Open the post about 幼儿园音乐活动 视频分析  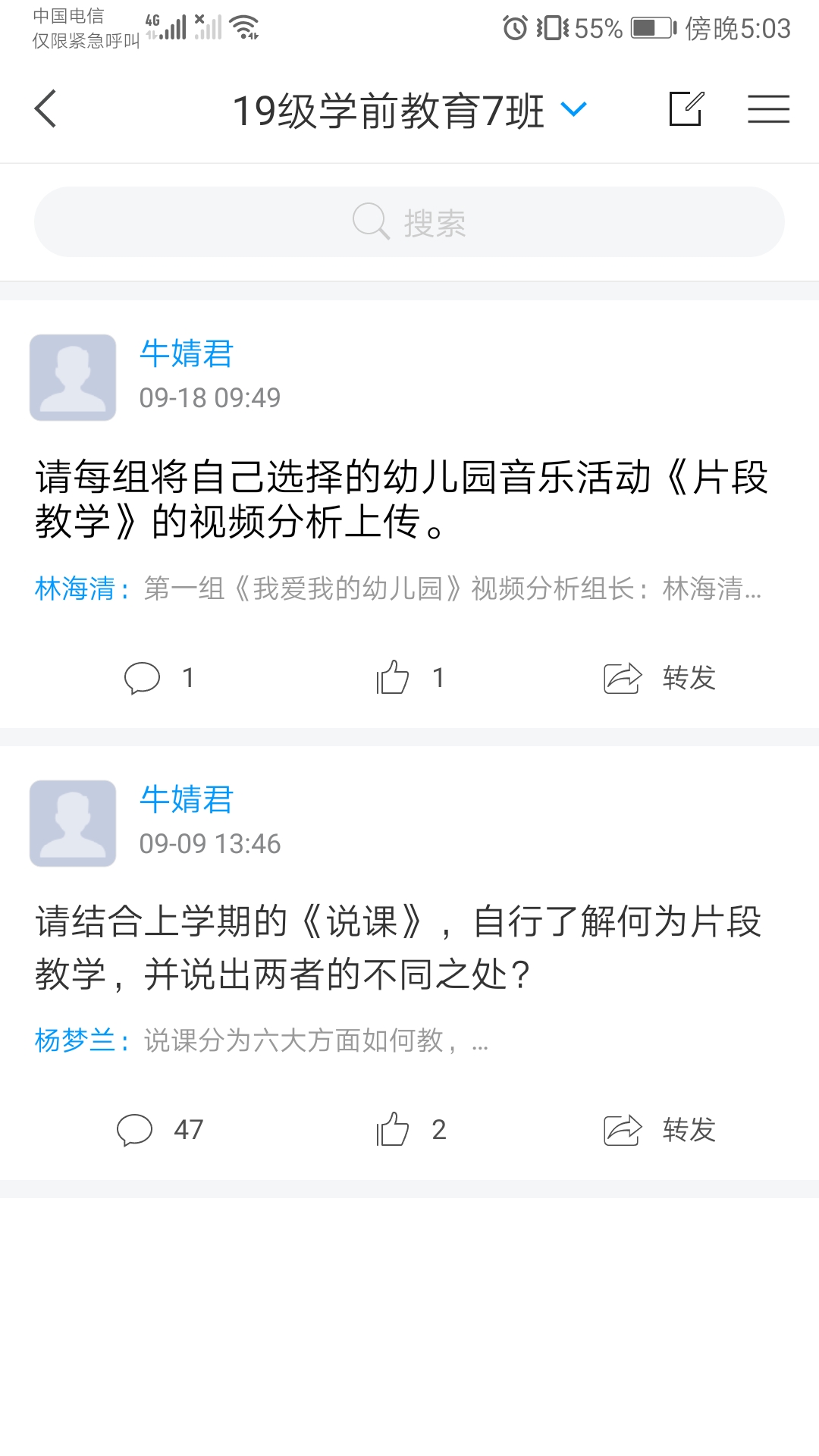(402, 499)
